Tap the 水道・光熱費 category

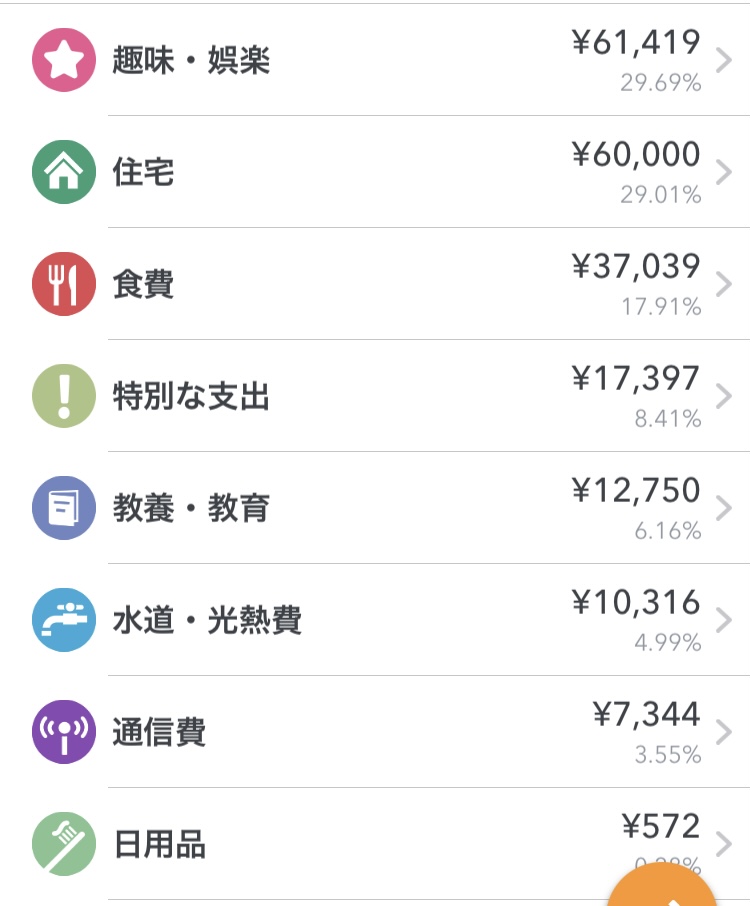[375, 620]
